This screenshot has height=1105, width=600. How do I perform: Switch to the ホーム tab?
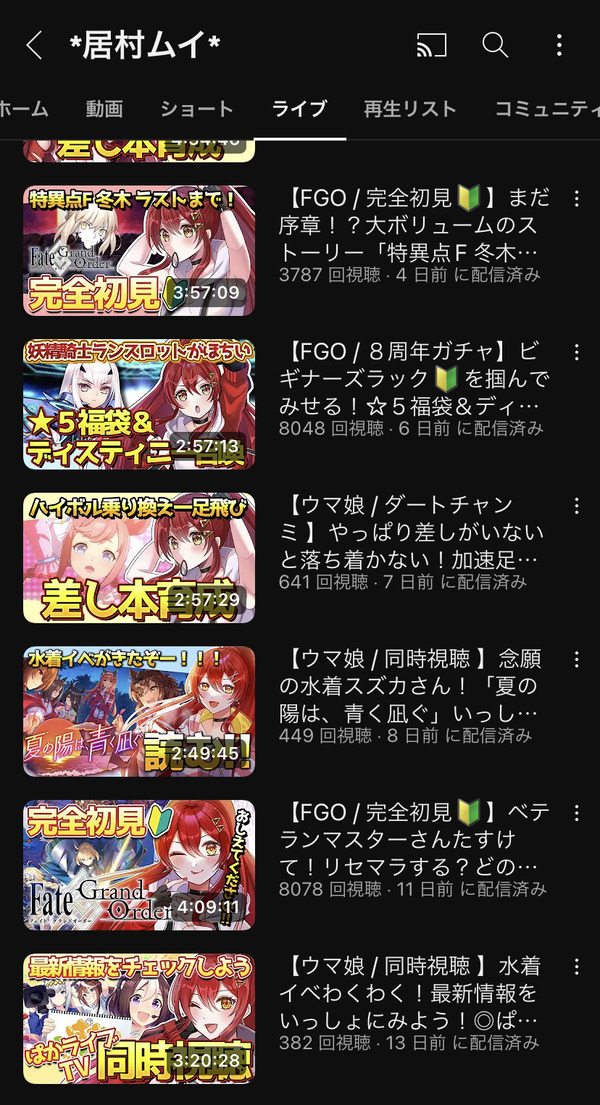(23, 109)
